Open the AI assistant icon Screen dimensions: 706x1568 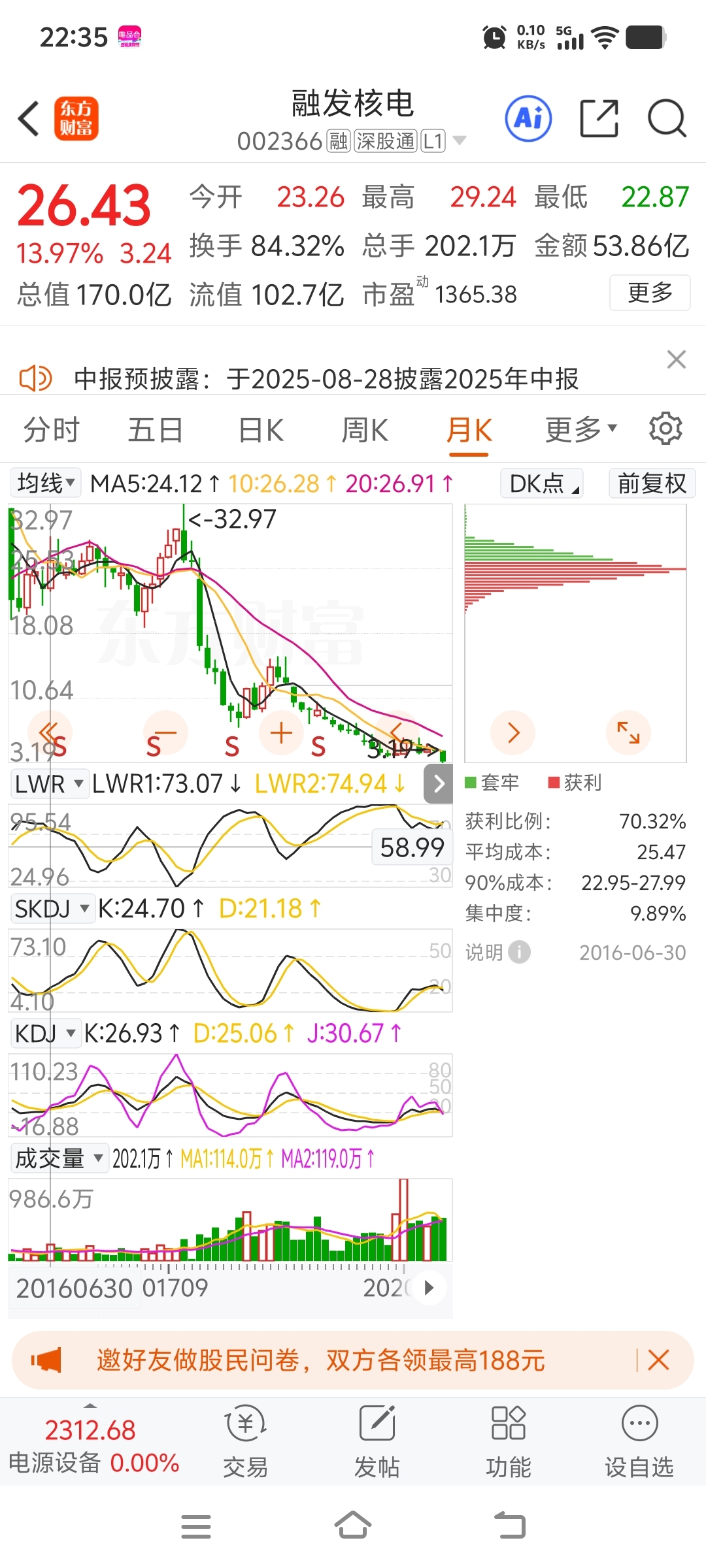point(528,119)
